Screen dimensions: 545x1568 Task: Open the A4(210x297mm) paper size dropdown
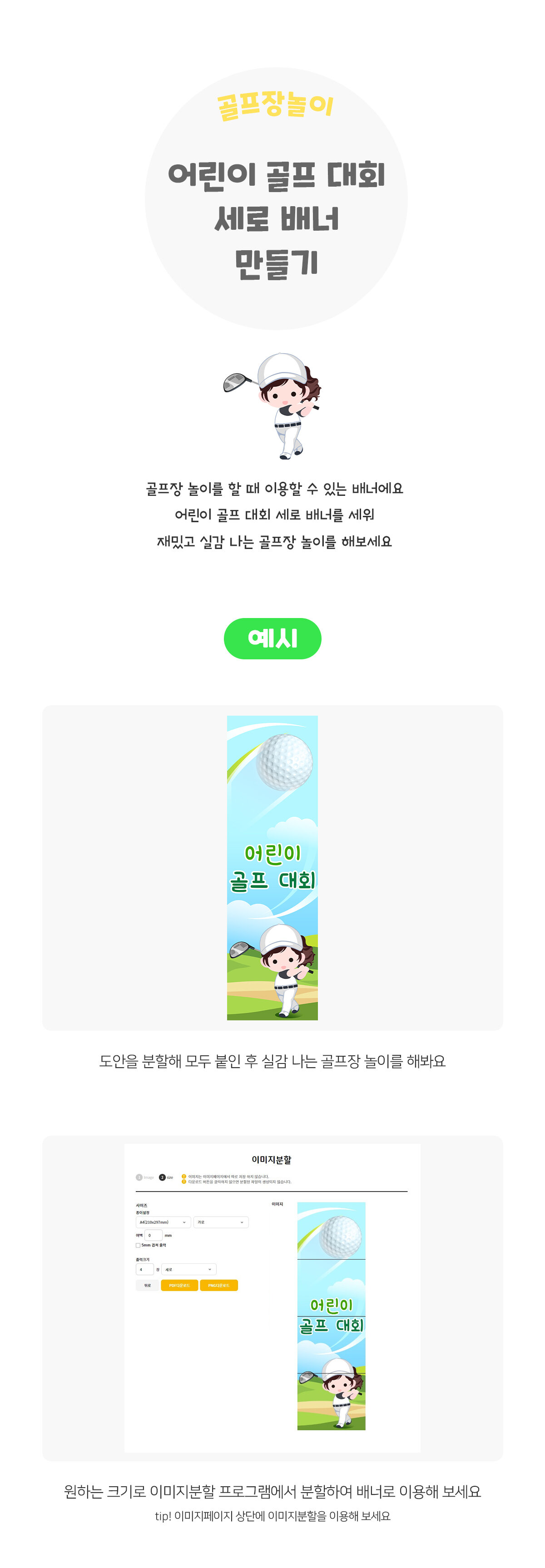[x=161, y=1222]
